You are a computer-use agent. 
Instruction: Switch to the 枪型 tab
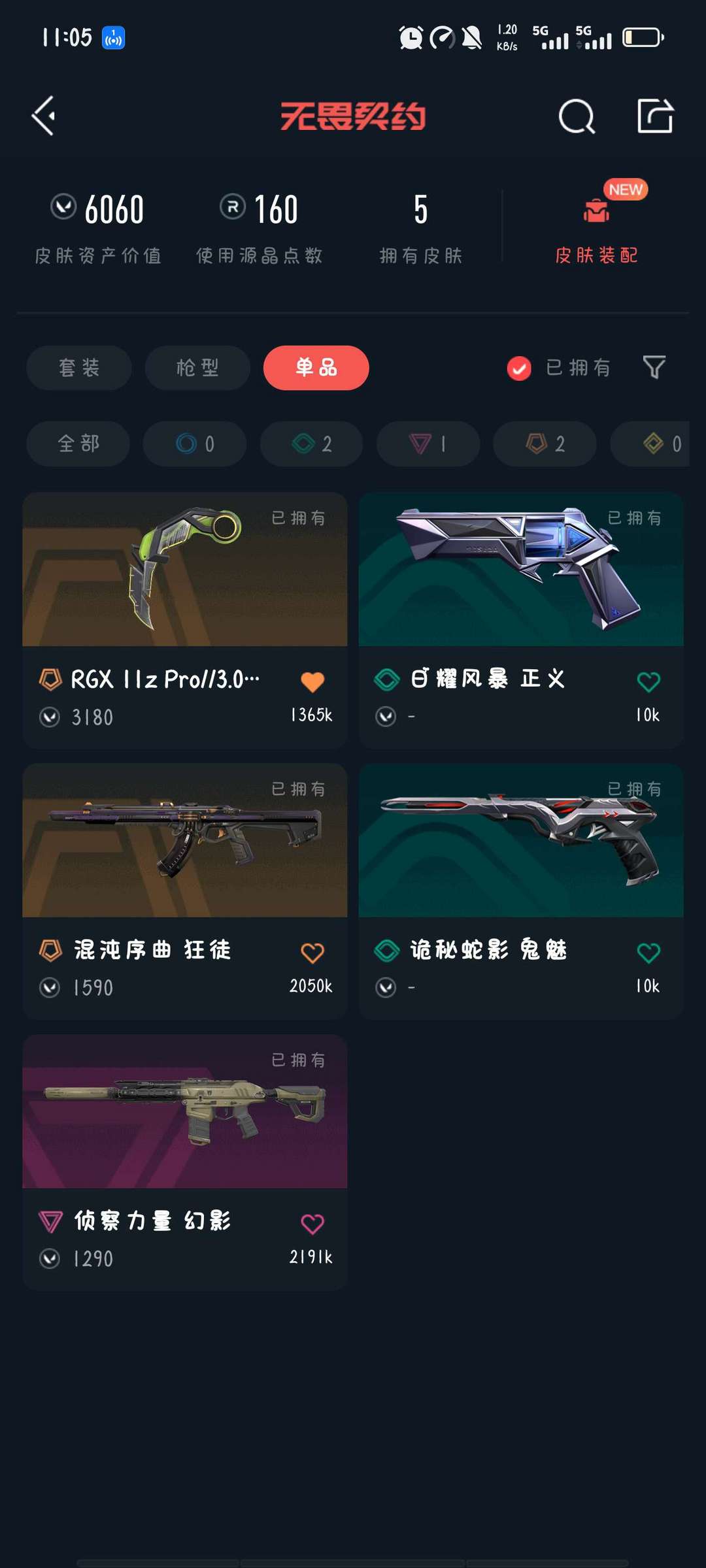pos(197,368)
